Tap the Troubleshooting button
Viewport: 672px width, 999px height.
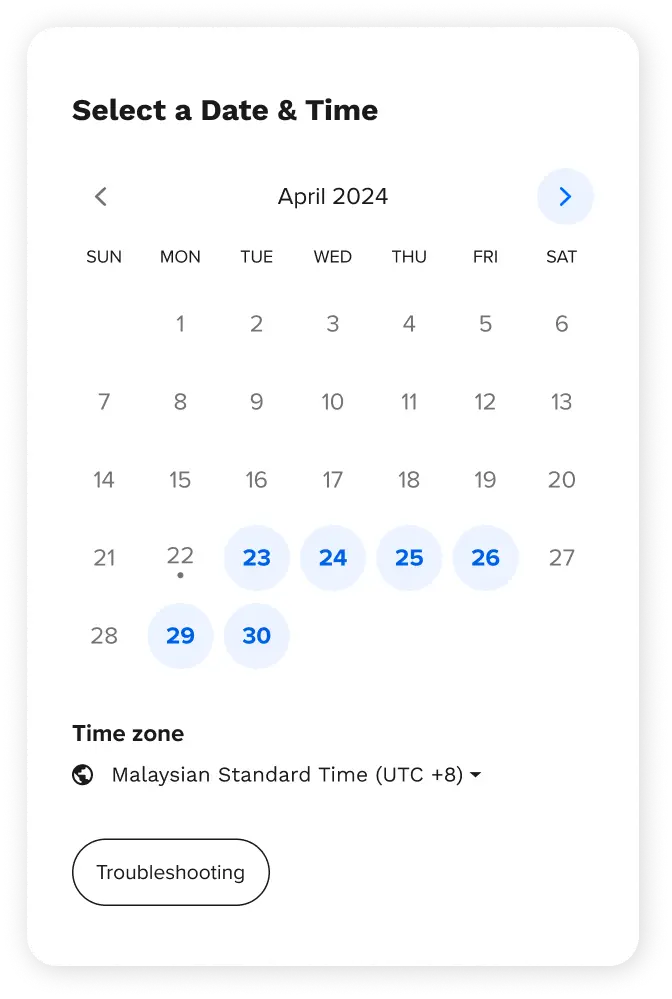171,872
